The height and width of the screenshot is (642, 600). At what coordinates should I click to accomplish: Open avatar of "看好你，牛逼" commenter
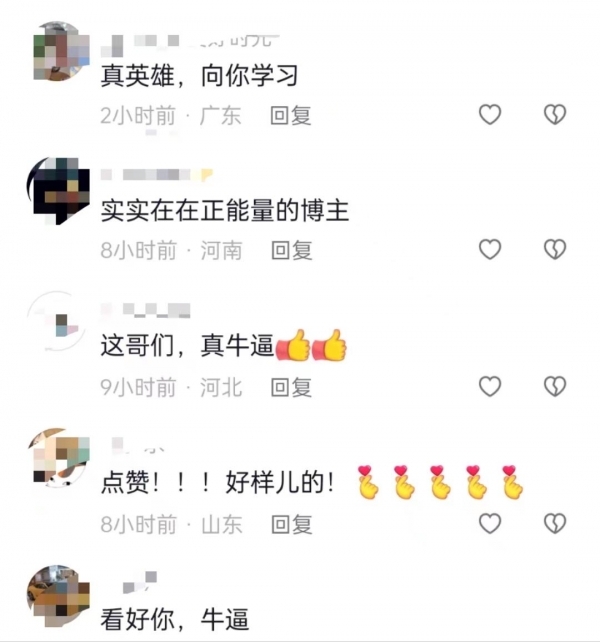click(x=59, y=595)
